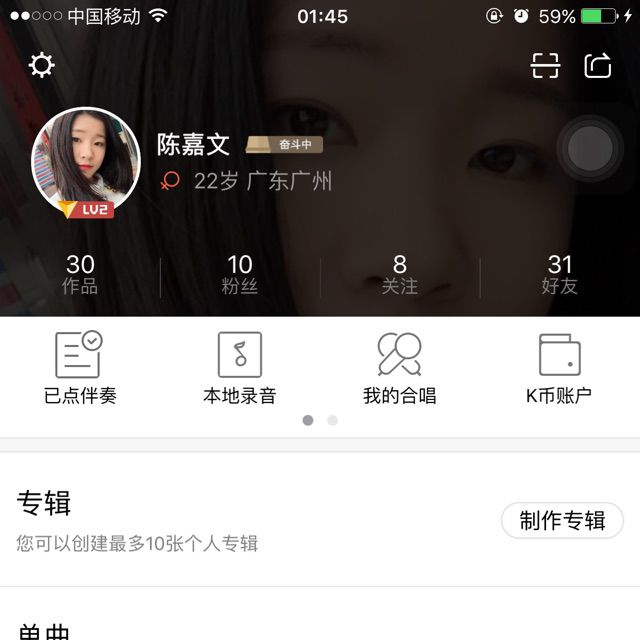The width and height of the screenshot is (640, 640).
Task: Go to 本地录音 local recordings
Action: coord(240,368)
